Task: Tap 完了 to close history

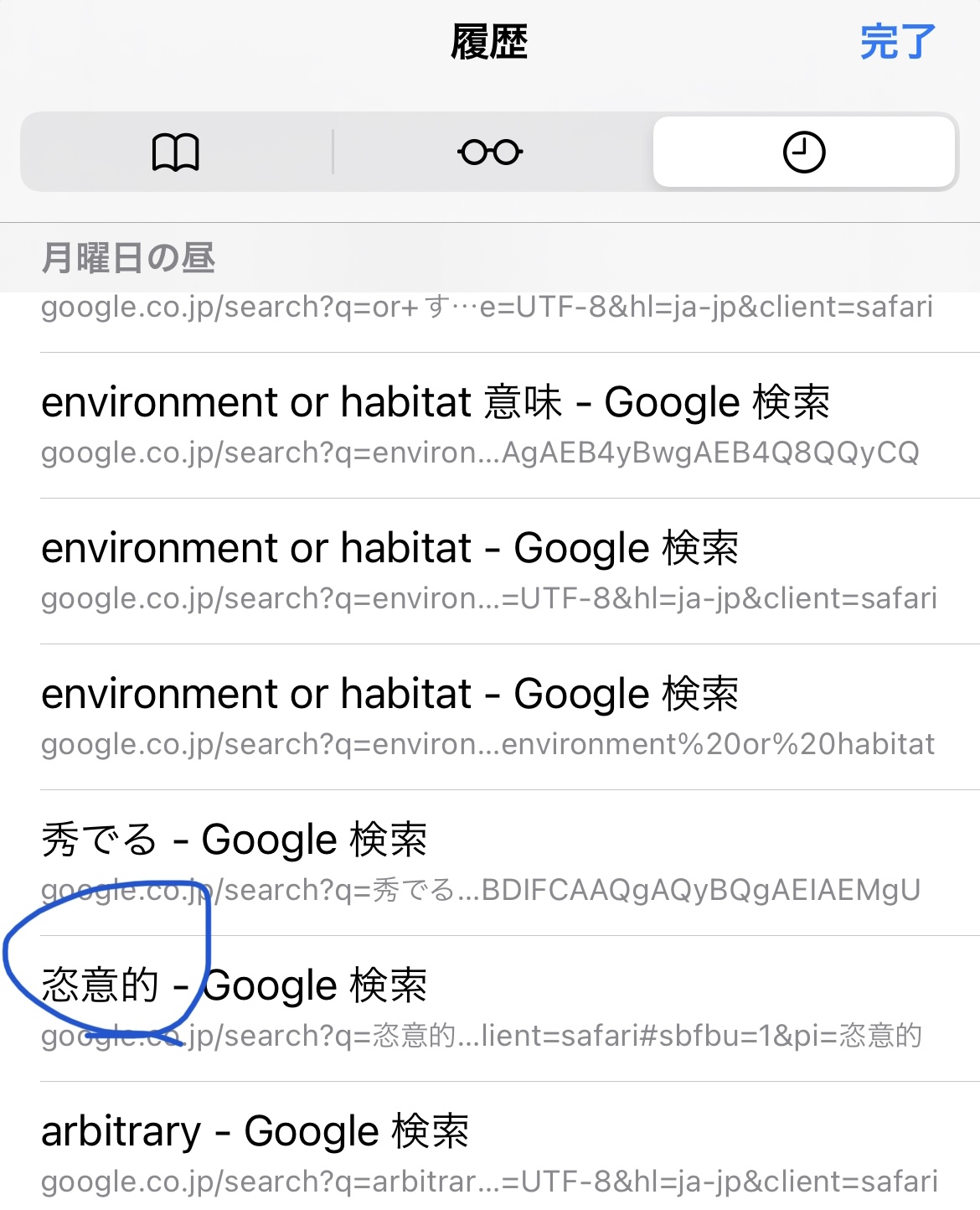Action: coord(897,43)
